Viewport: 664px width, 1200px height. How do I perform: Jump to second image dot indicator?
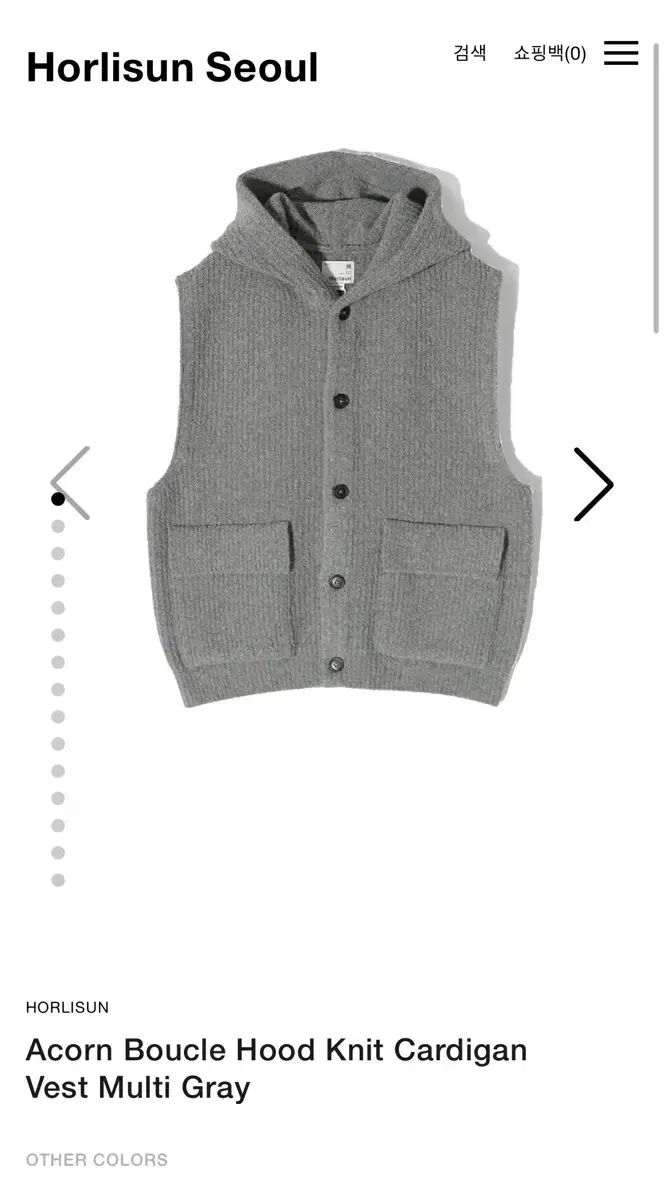[x=58, y=526]
